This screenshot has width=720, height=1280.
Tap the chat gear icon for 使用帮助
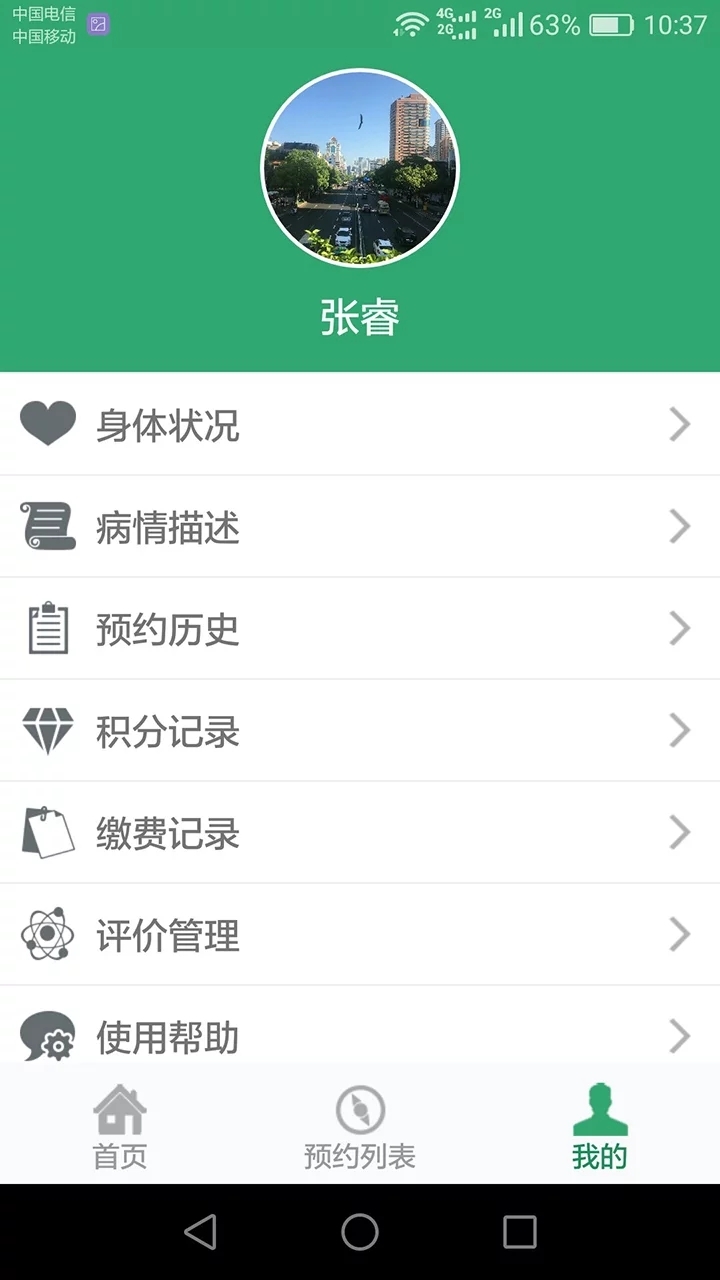tap(47, 1037)
